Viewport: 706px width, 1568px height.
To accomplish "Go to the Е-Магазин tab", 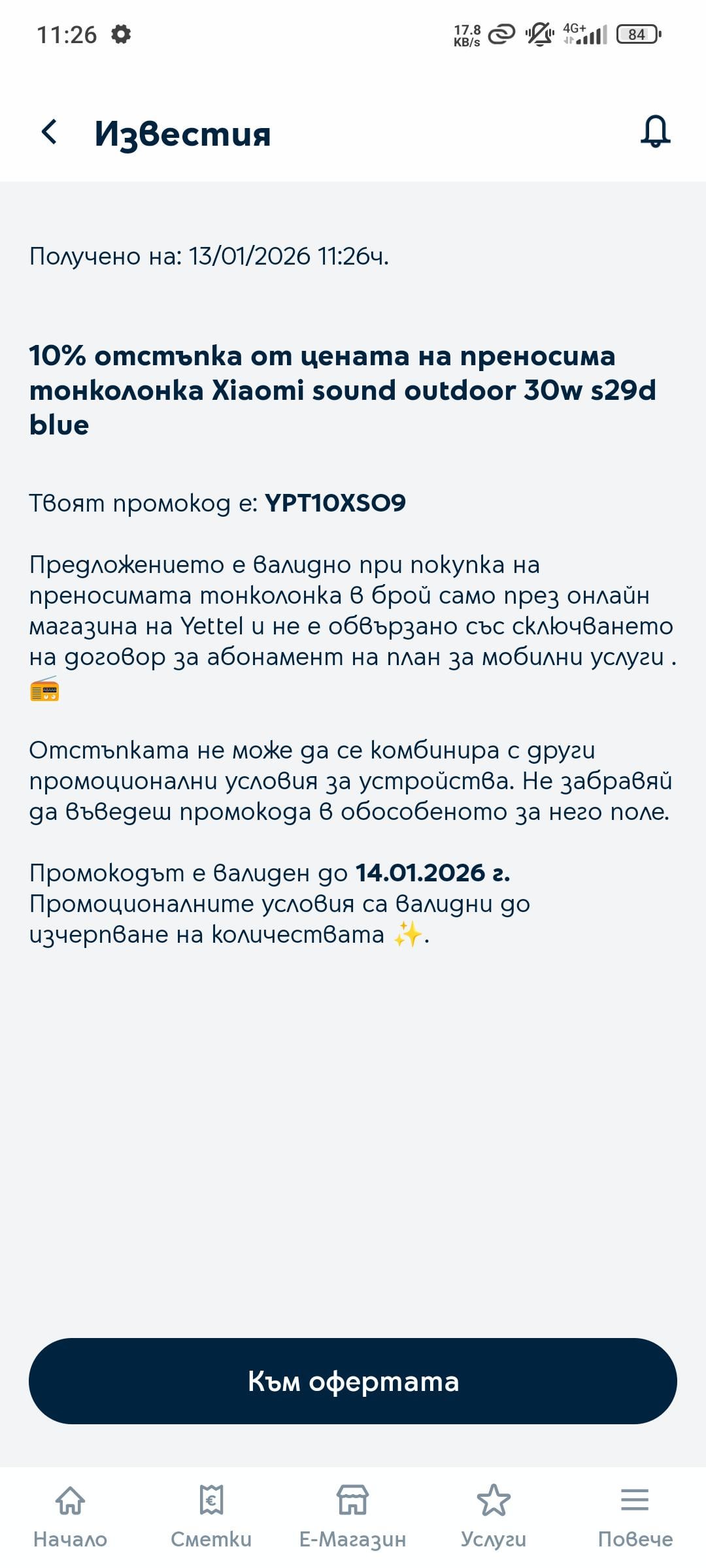I will (353, 1516).
